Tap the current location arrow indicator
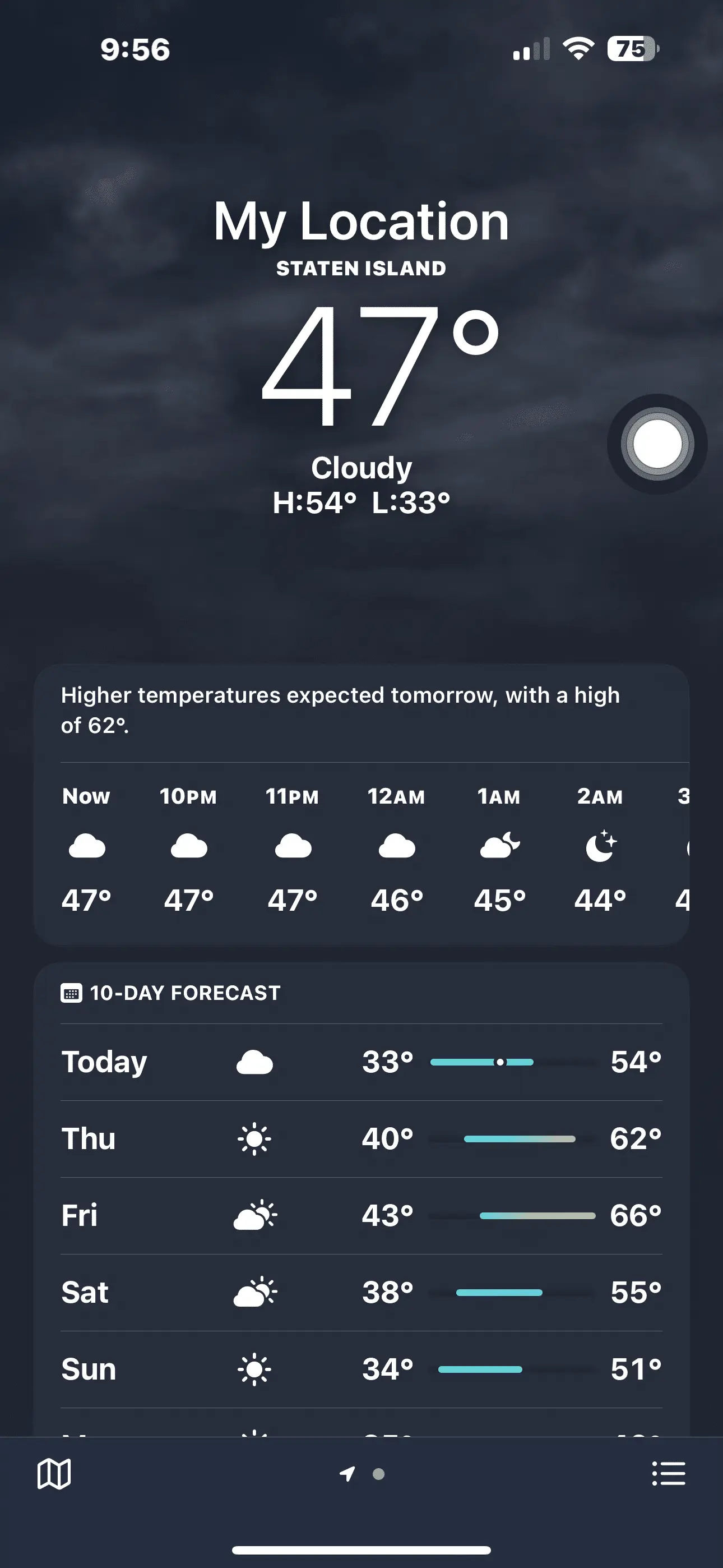Image resolution: width=723 pixels, height=1568 pixels. pos(347,1474)
